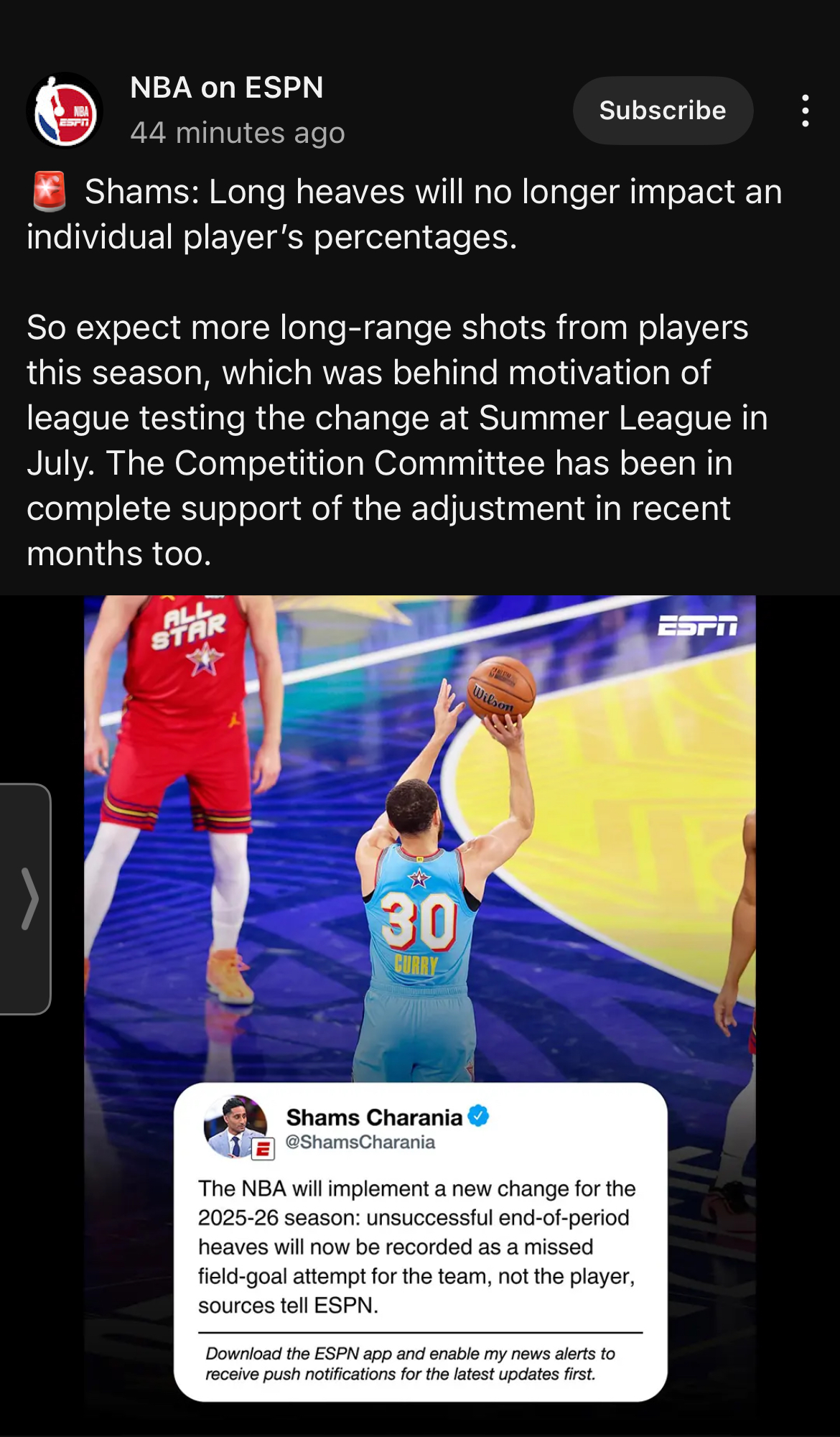
Task: Subscribe to NBA on ESPN
Action: 662,111
